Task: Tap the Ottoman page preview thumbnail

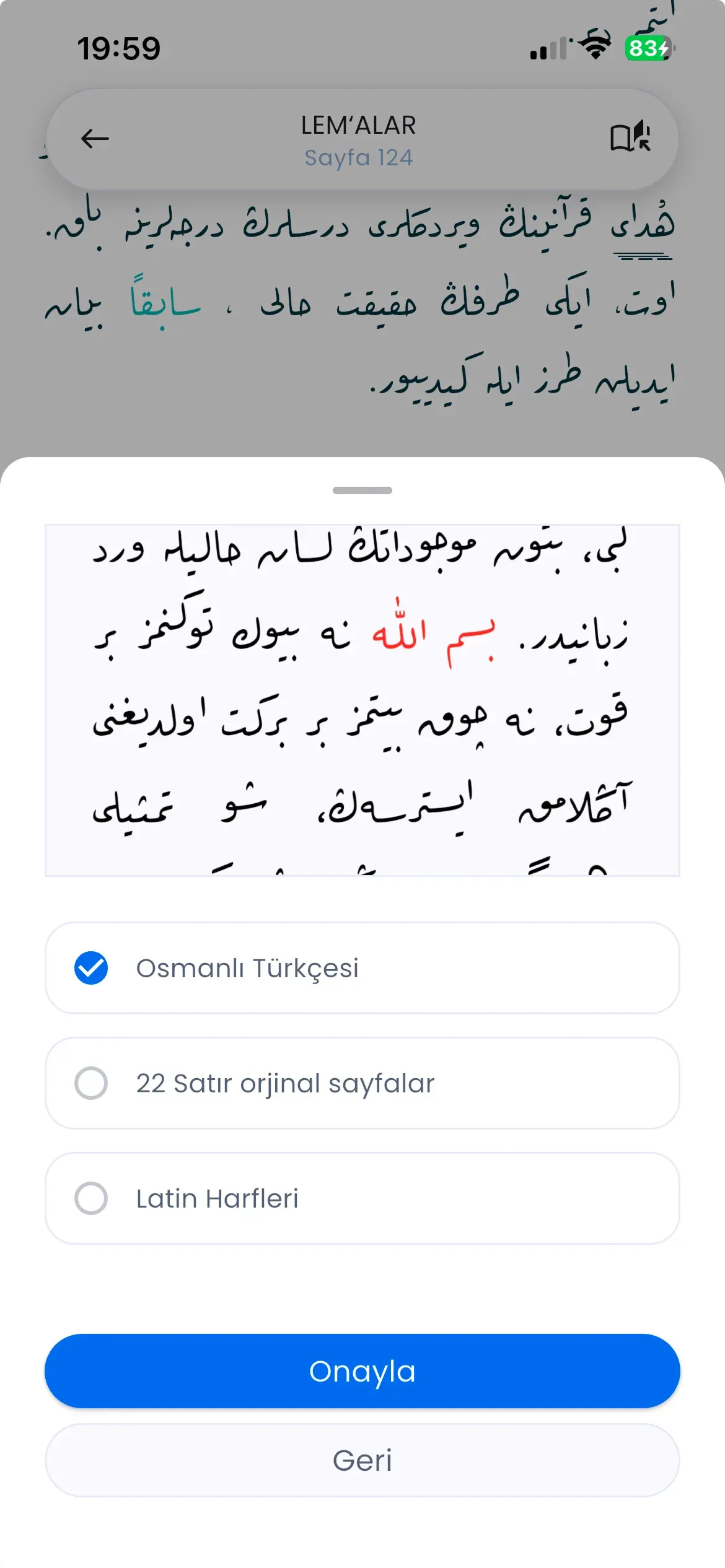Action: point(362,700)
